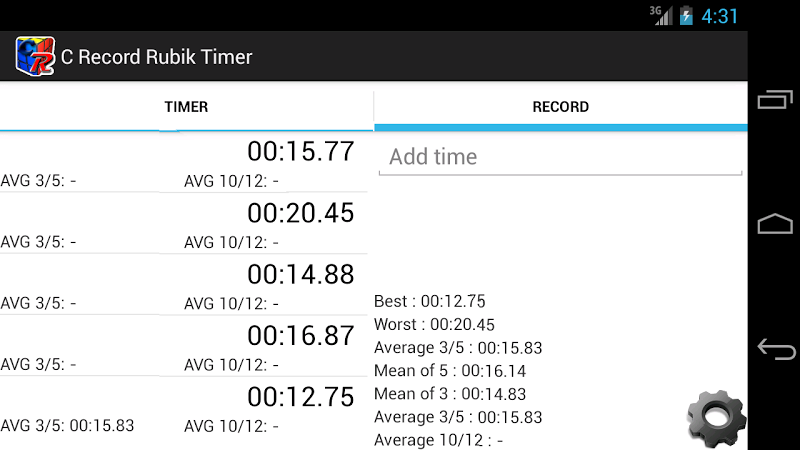Choose the 00:12.75 time entry
This screenshot has width=800, height=450.
point(300,397)
